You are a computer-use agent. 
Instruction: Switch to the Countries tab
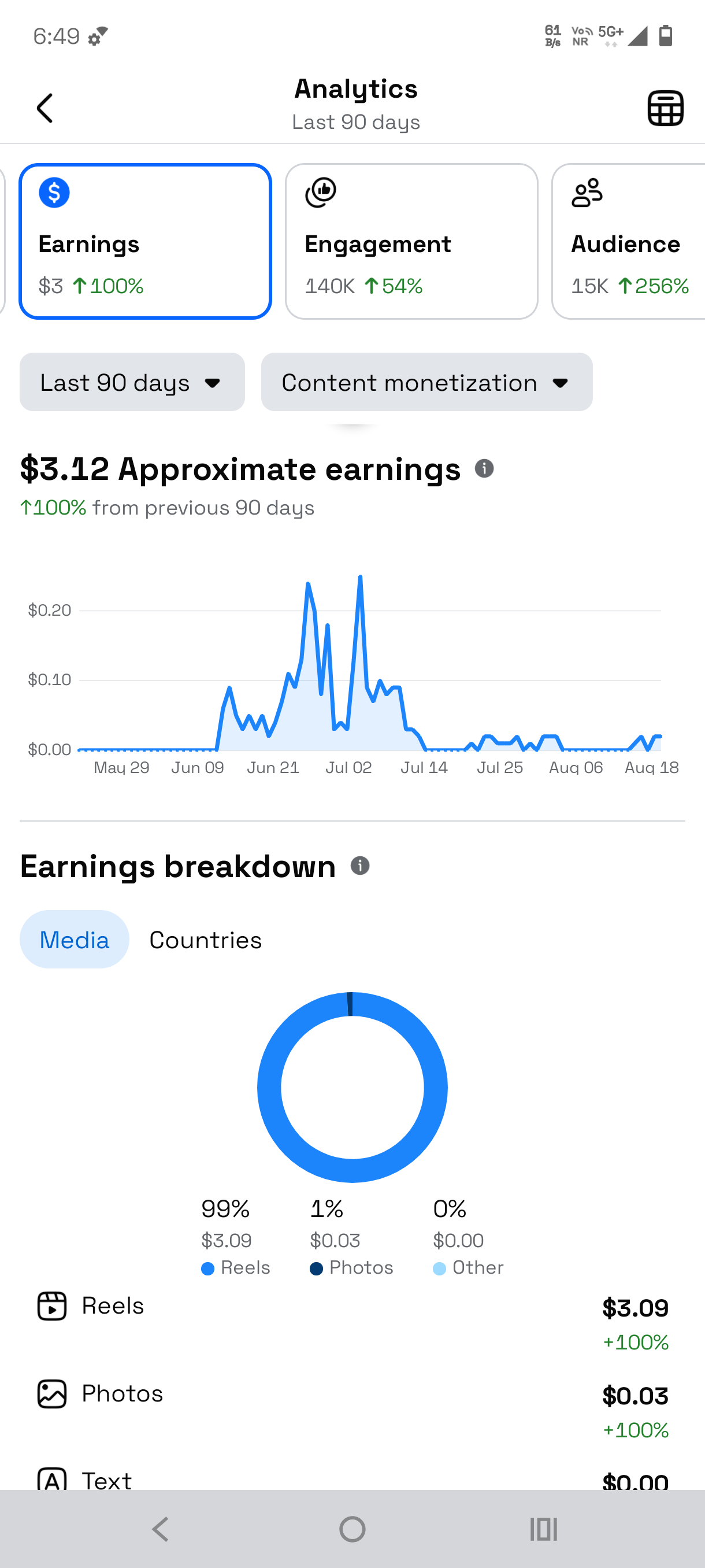click(x=206, y=940)
